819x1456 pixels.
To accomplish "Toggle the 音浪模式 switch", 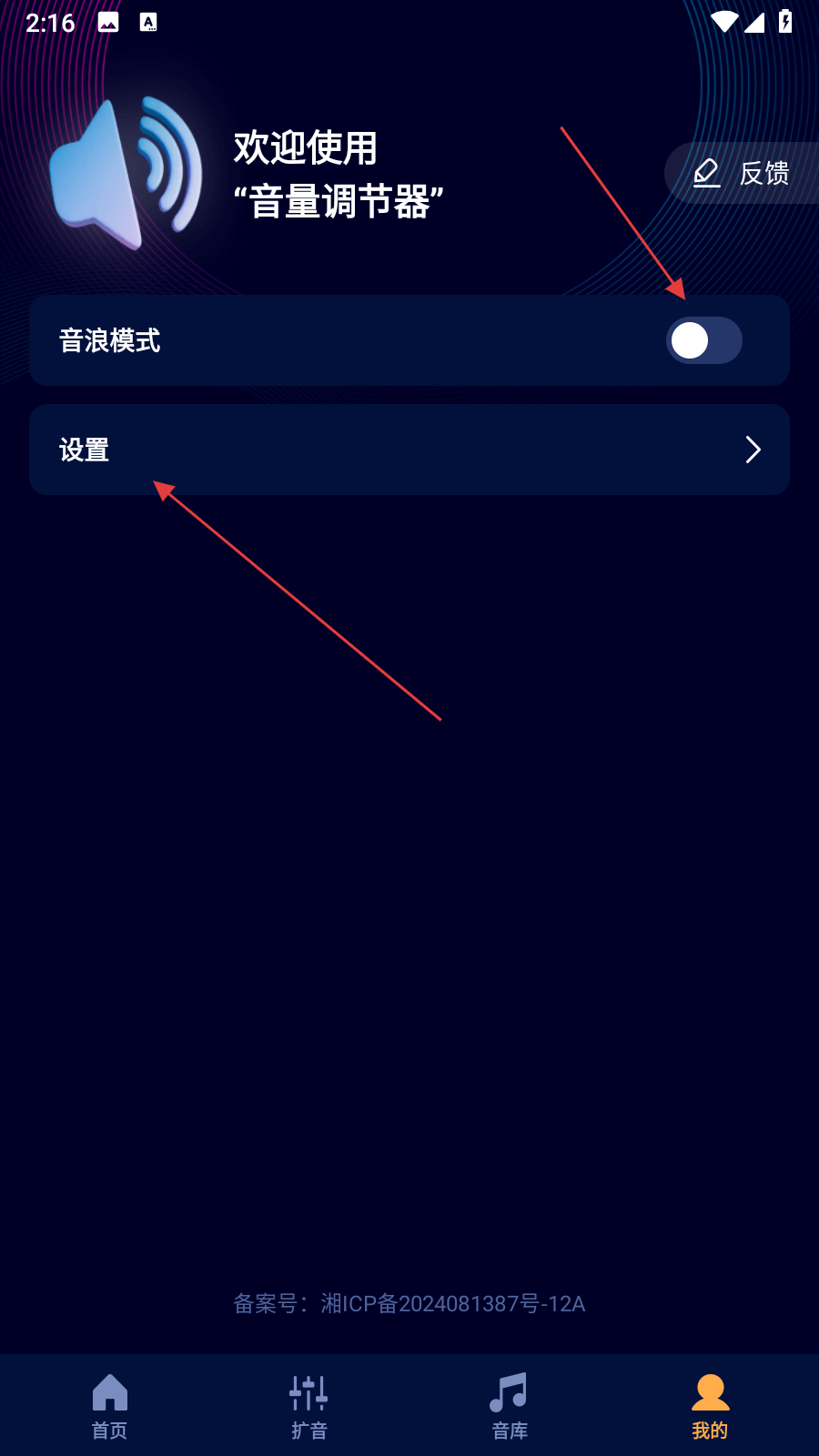I will 703,340.
